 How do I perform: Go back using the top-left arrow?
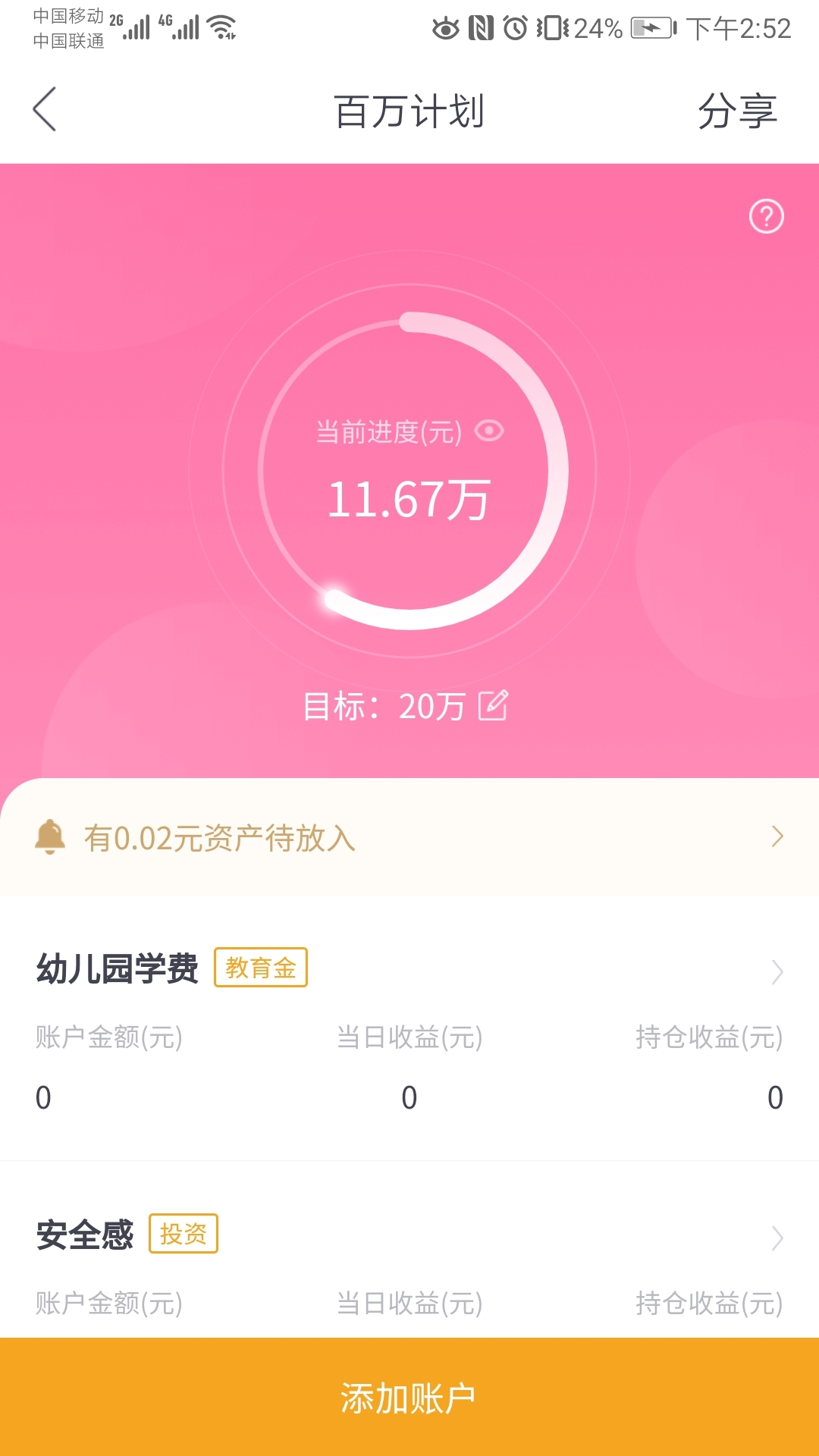[x=45, y=109]
